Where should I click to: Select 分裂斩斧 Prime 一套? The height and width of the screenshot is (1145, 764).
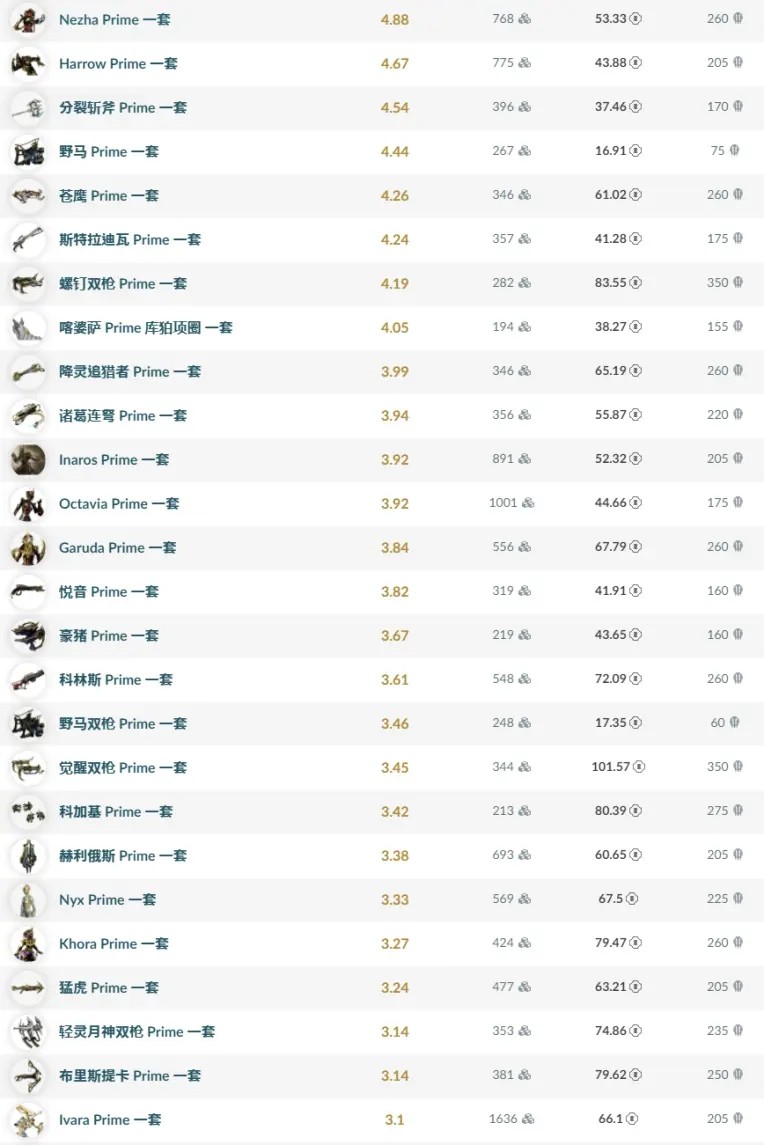(122, 108)
